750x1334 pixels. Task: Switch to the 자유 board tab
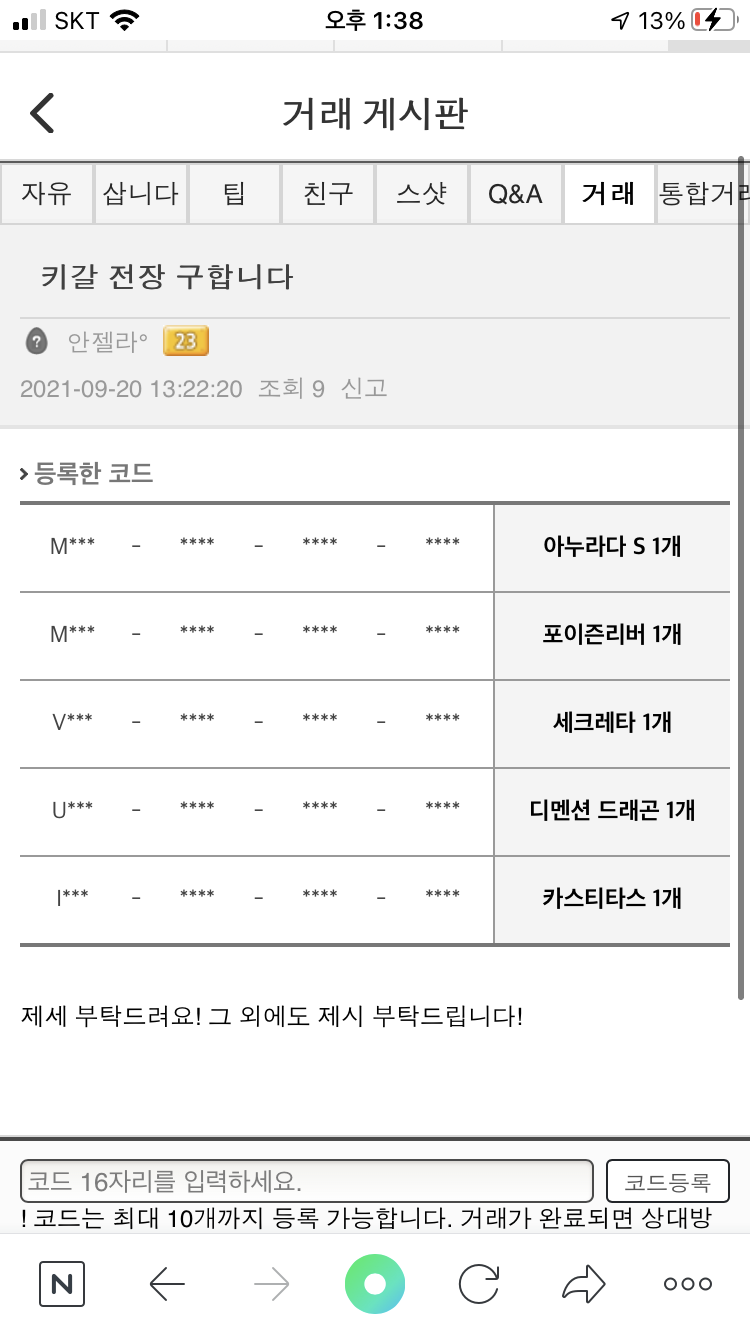[47, 193]
